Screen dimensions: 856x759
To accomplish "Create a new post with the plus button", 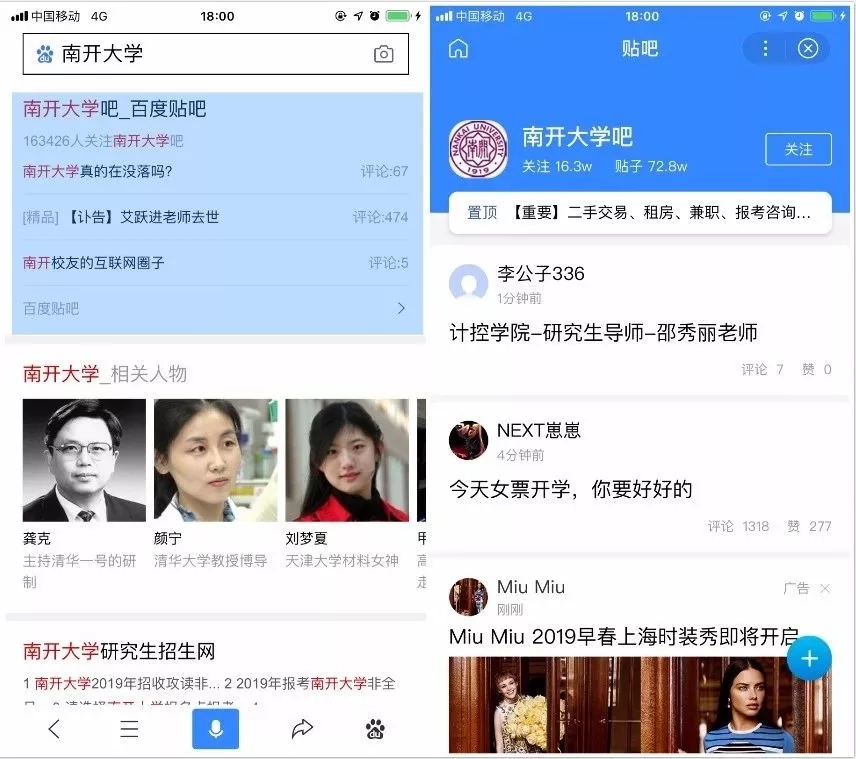I will pyautogui.click(x=810, y=657).
